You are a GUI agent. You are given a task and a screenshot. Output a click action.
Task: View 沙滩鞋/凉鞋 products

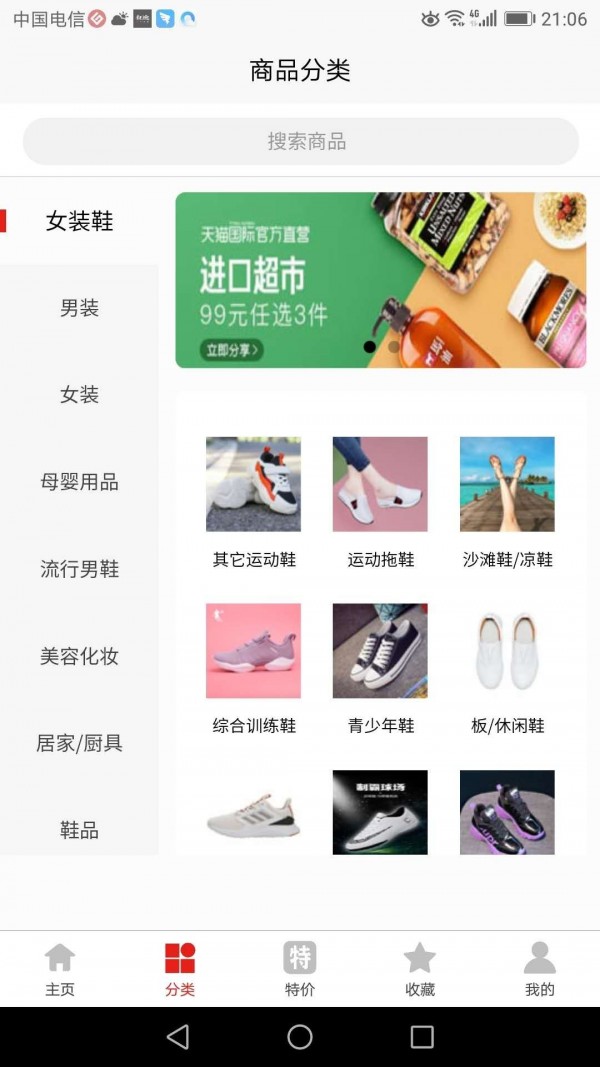pyautogui.click(x=507, y=500)
